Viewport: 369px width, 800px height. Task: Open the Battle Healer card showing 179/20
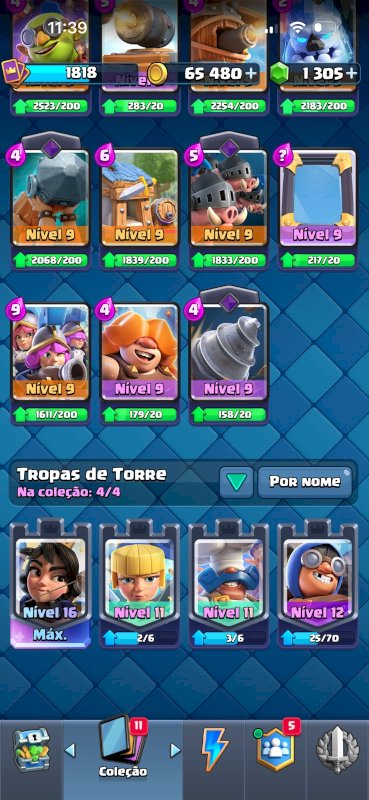[140, 362]
